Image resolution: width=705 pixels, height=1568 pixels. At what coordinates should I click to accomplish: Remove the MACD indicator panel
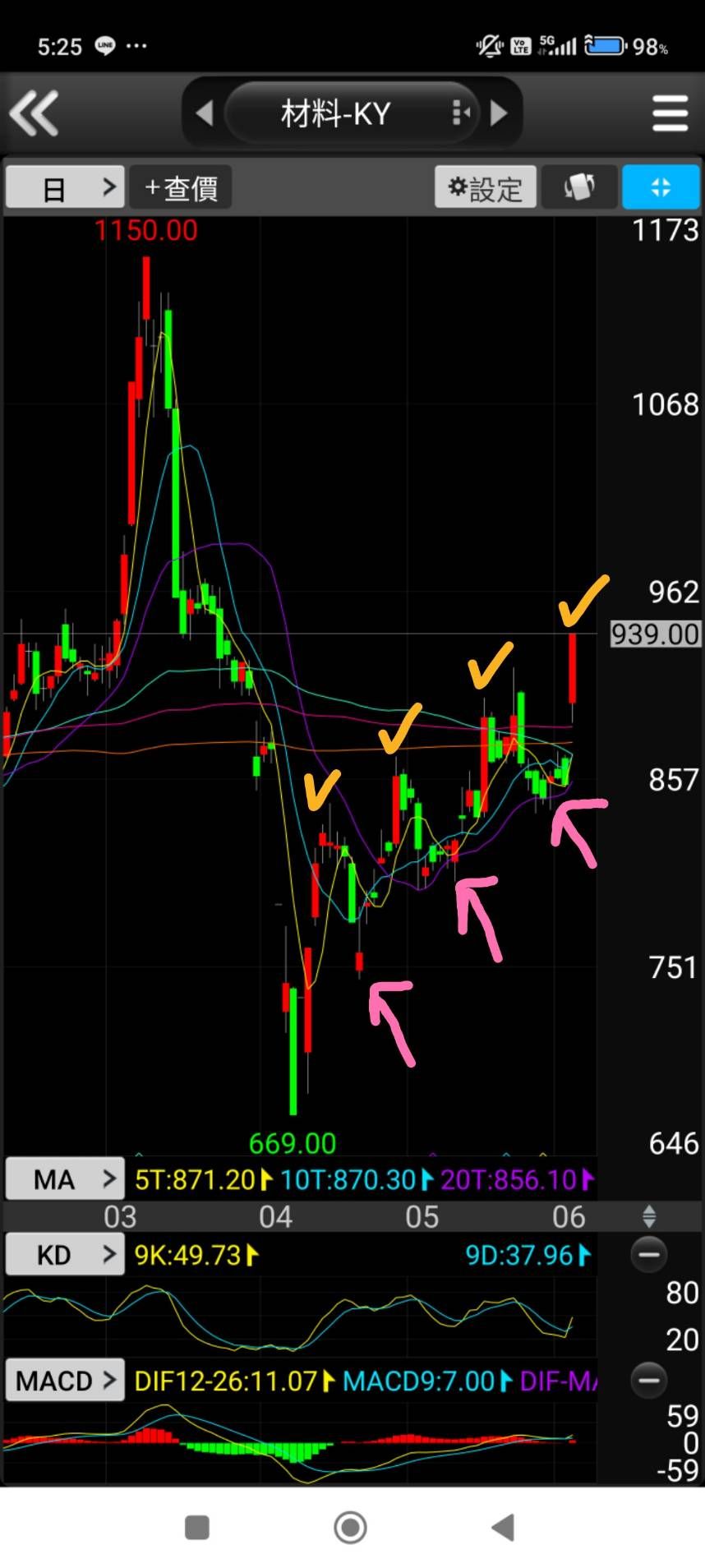click(x=648, y=1381)
